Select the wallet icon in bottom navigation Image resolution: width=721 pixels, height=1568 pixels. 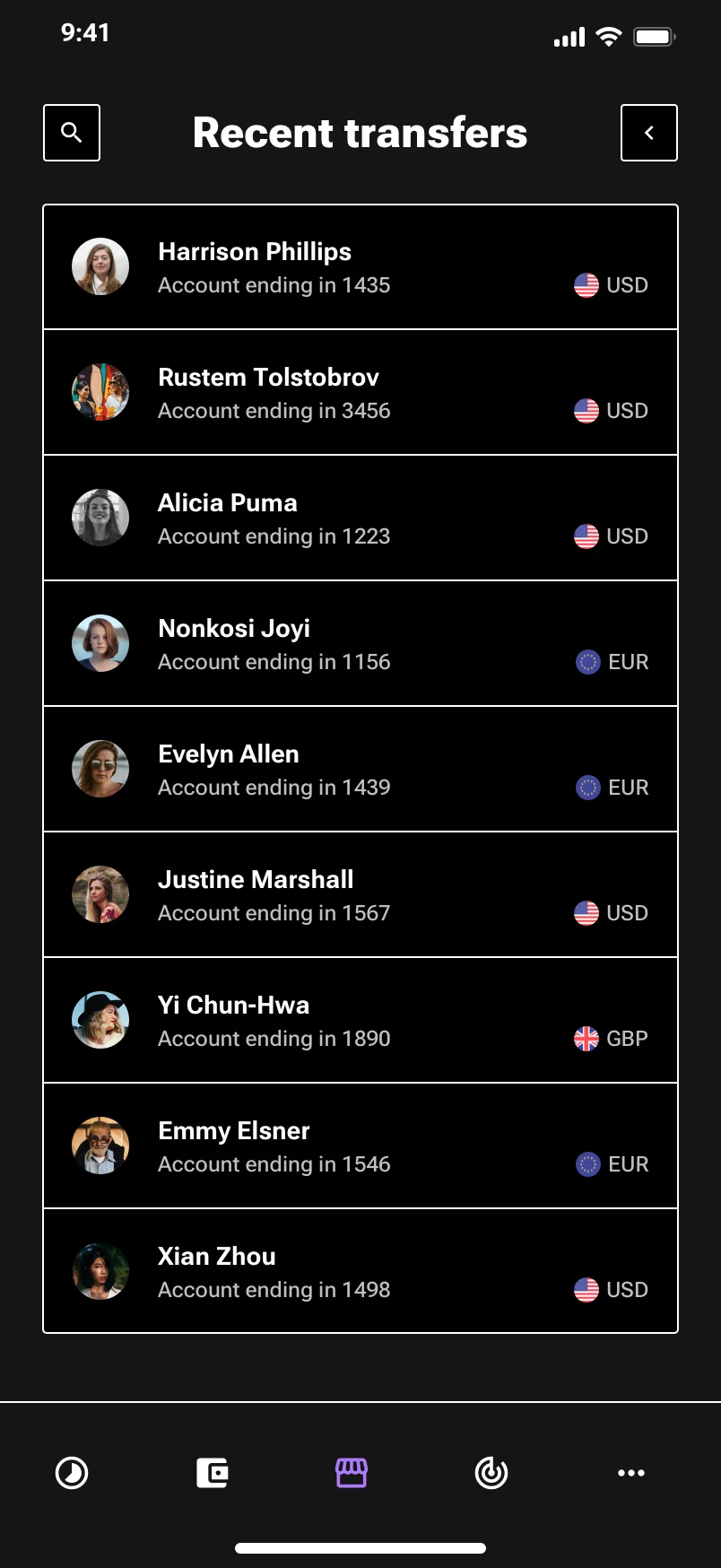click(x=212, y=1472)
